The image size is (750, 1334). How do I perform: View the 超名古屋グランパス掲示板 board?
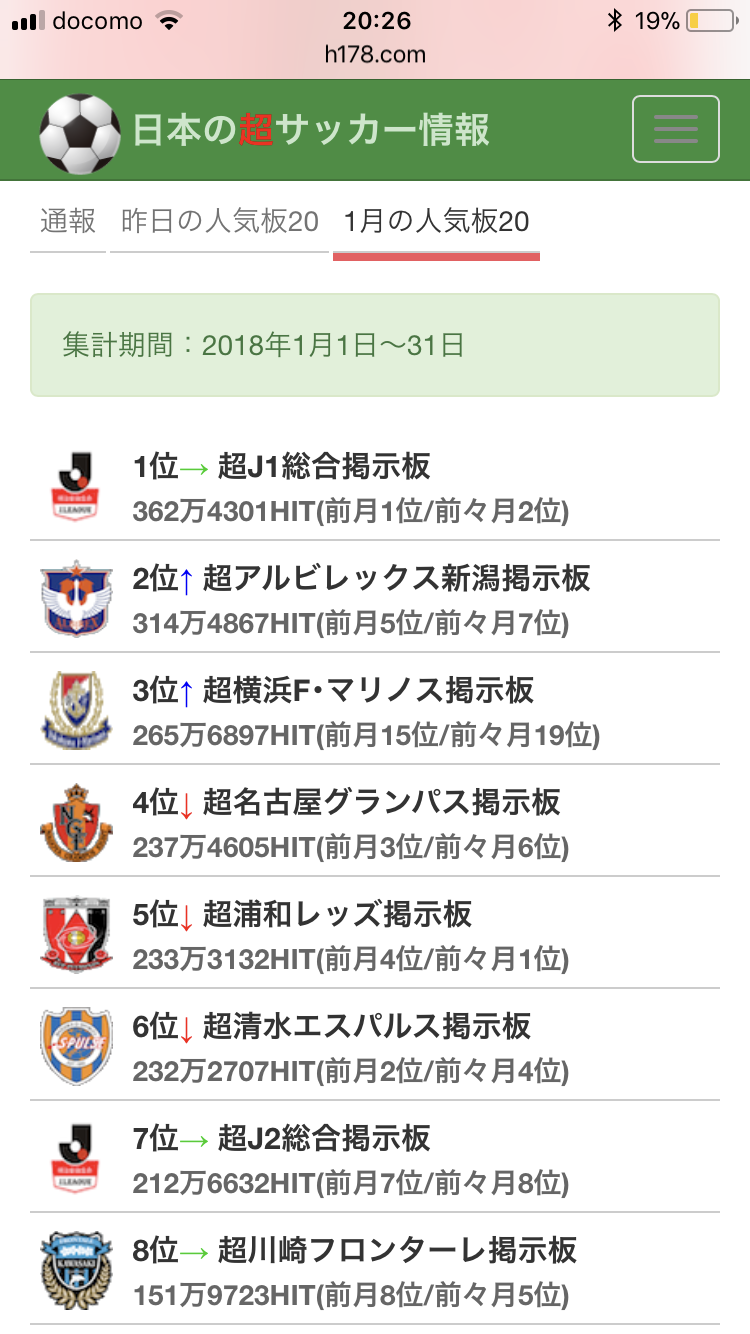(x=375, y=821)
